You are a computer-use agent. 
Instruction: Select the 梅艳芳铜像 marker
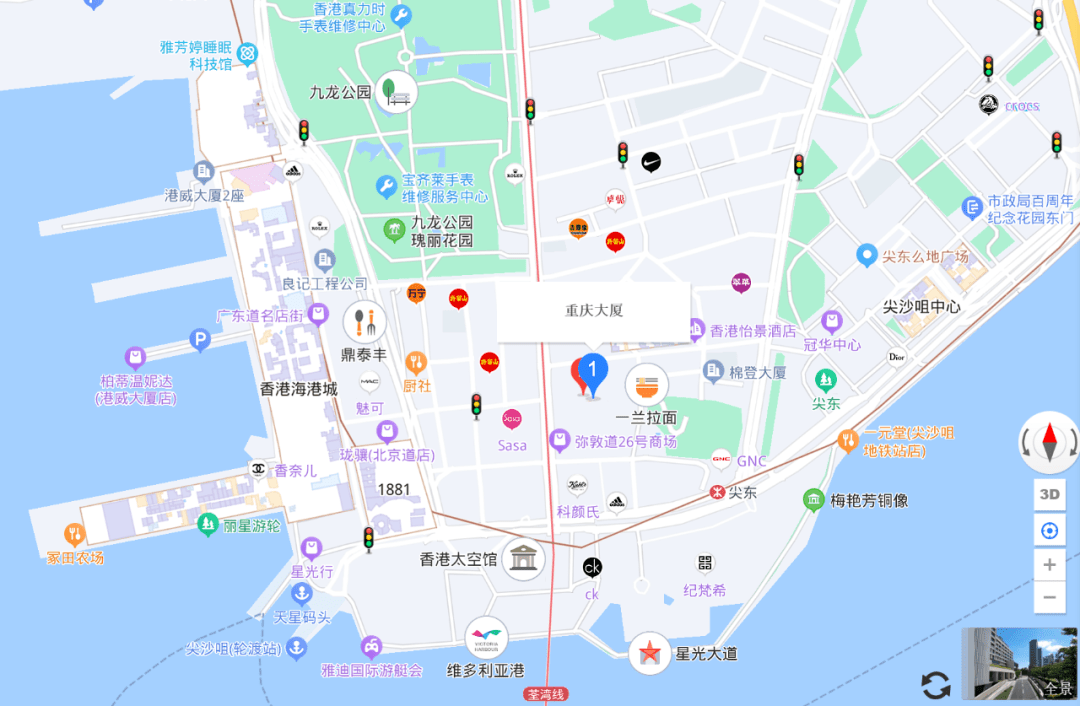(x=814, y=500)
